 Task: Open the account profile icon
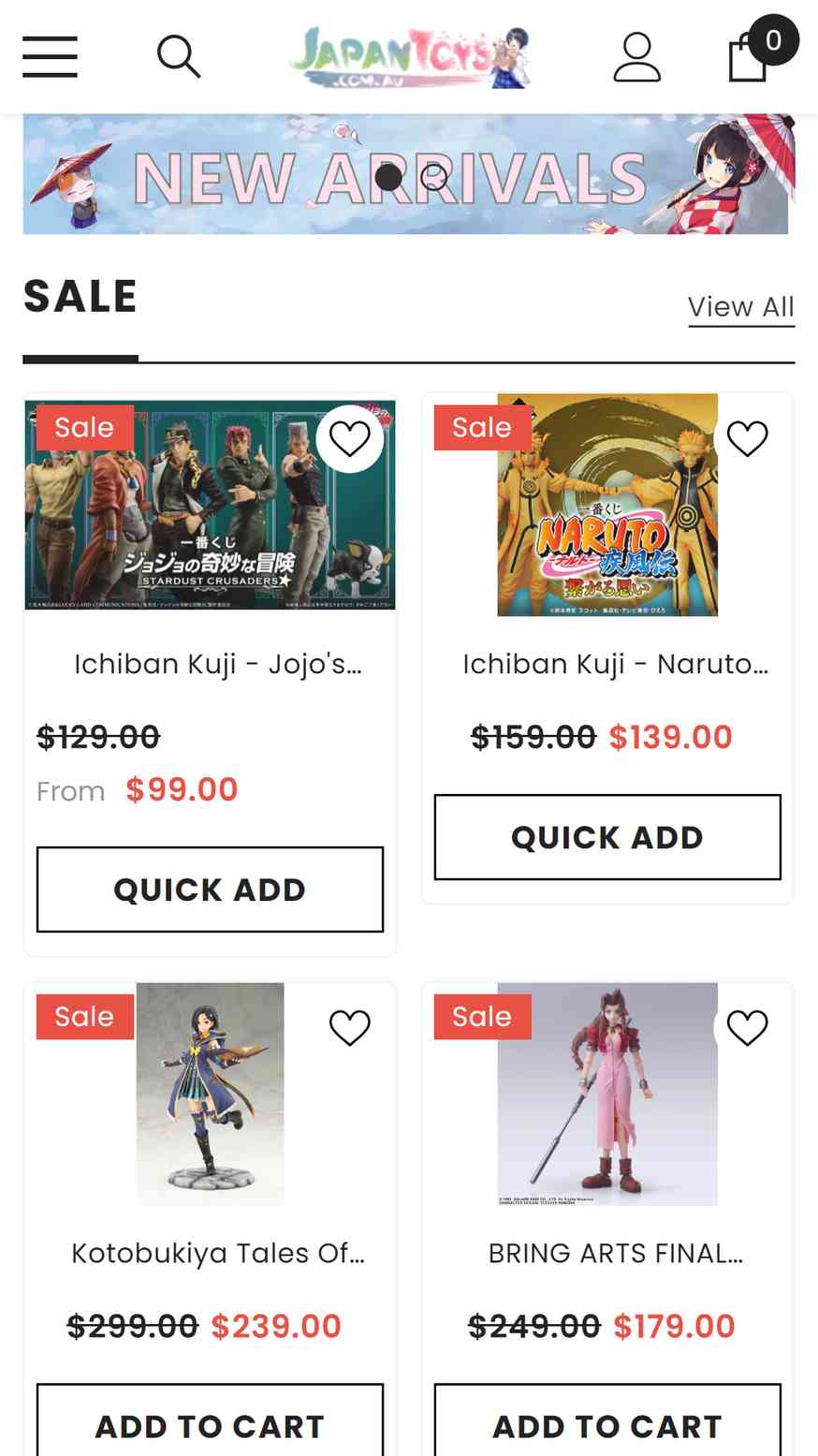coord(637,57)
